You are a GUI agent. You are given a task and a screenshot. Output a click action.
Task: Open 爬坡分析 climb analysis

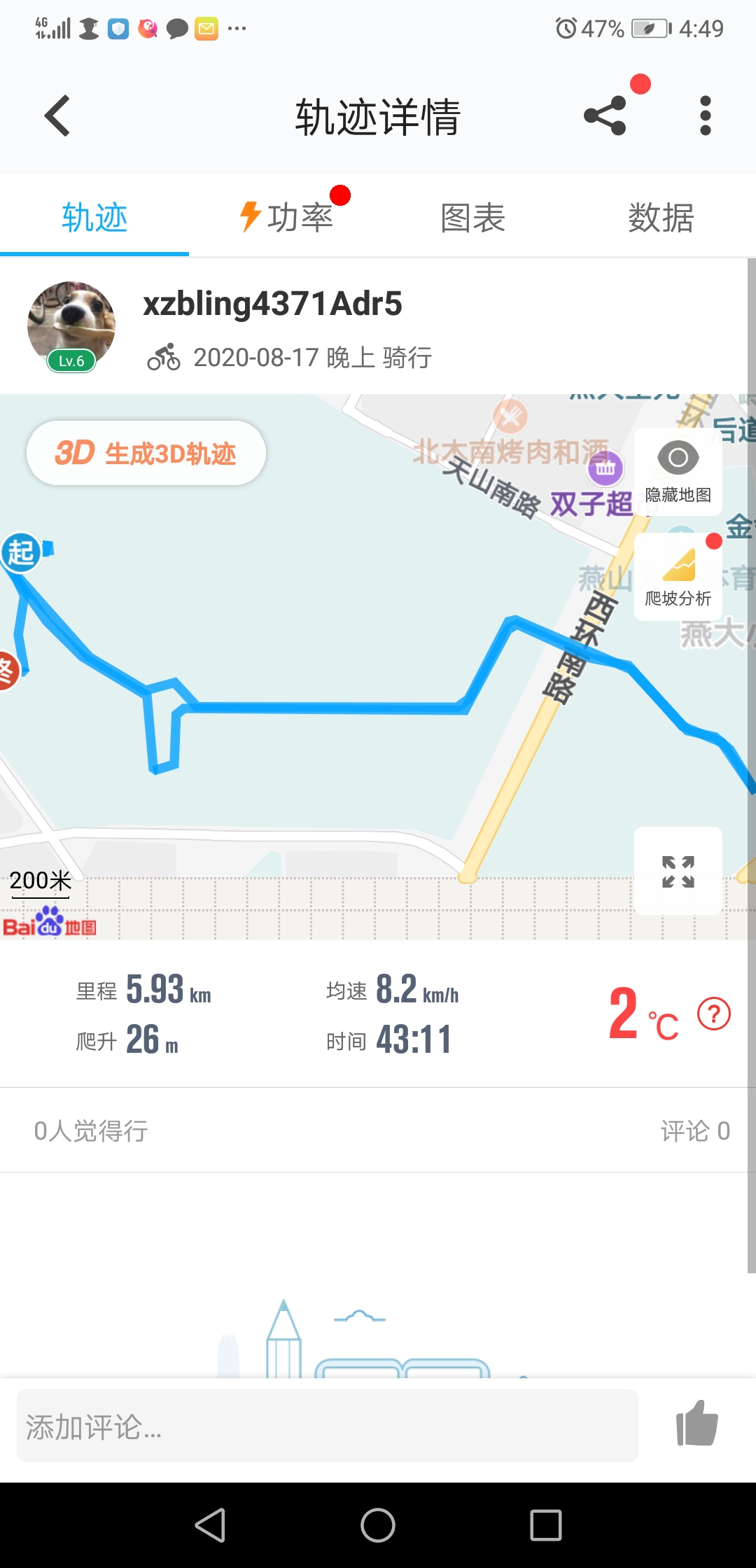pos(678,577)
